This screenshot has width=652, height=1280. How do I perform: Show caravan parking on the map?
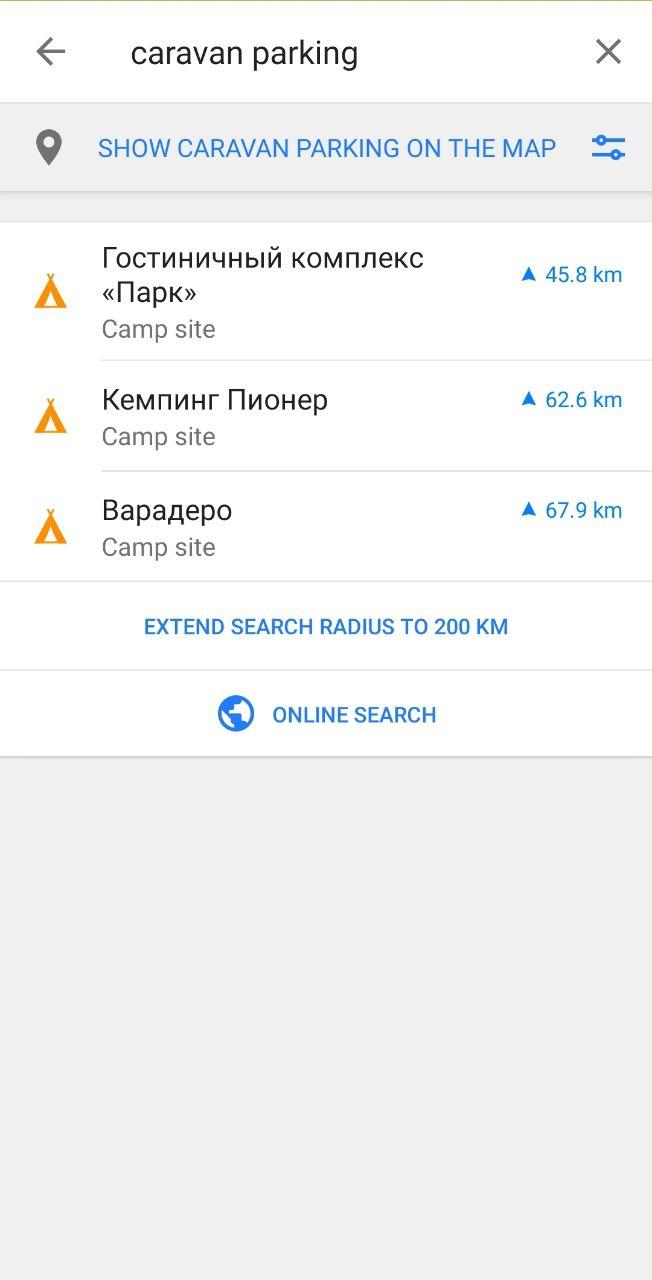pyautogui.click(x=326, y=149)
